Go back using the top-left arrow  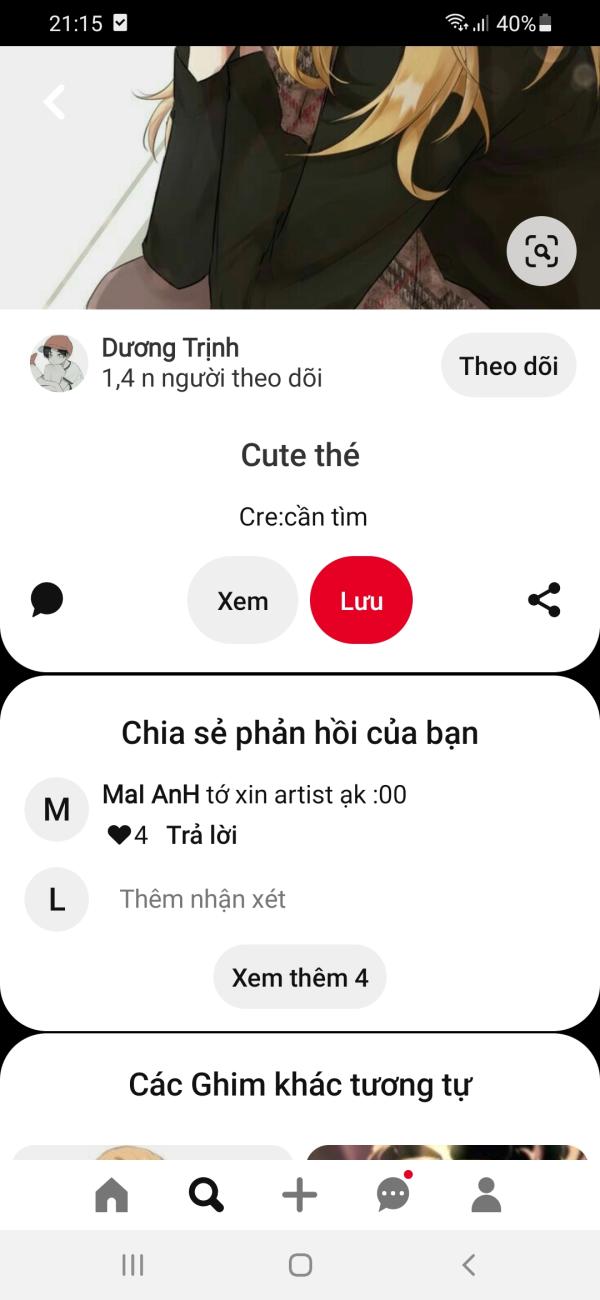54,101
